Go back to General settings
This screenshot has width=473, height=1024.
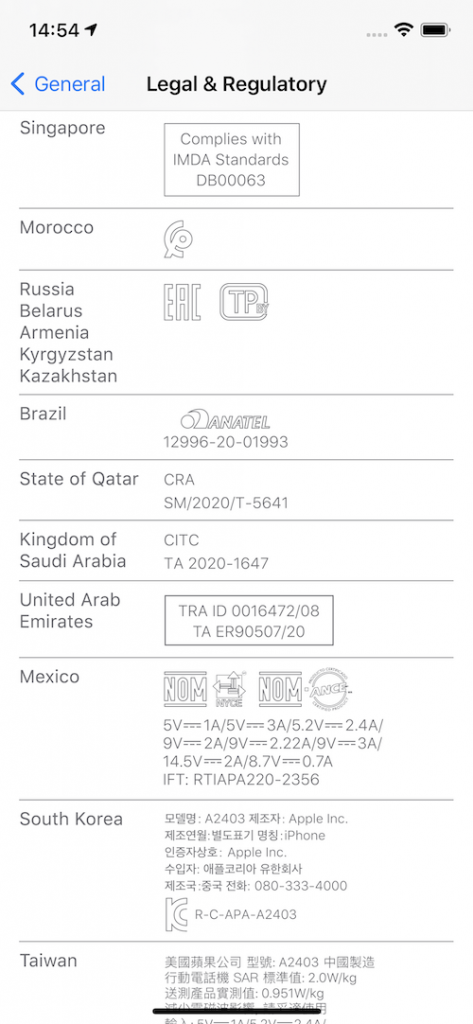point(58,84)
